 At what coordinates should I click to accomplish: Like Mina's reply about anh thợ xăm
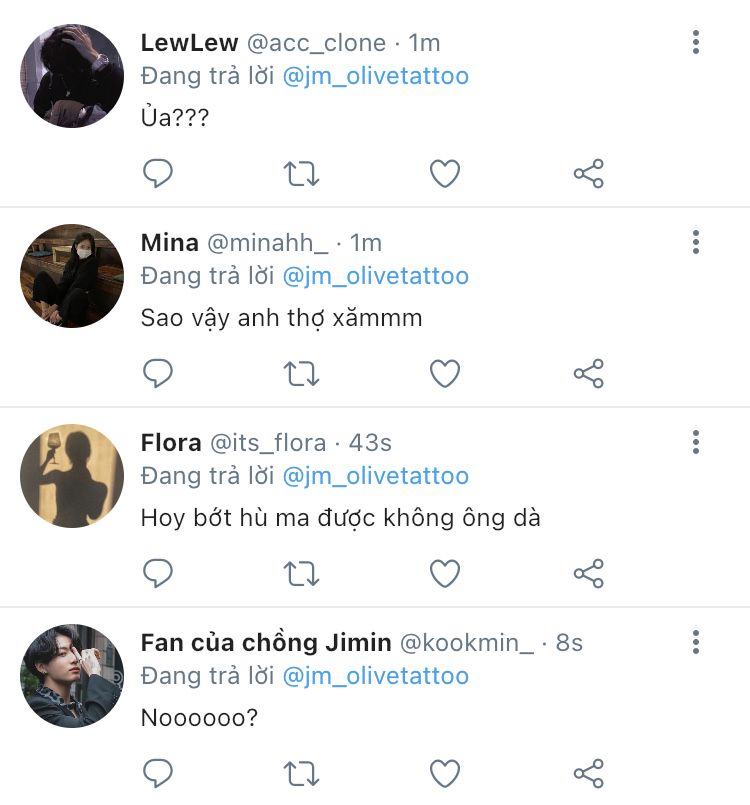[444, 374]
